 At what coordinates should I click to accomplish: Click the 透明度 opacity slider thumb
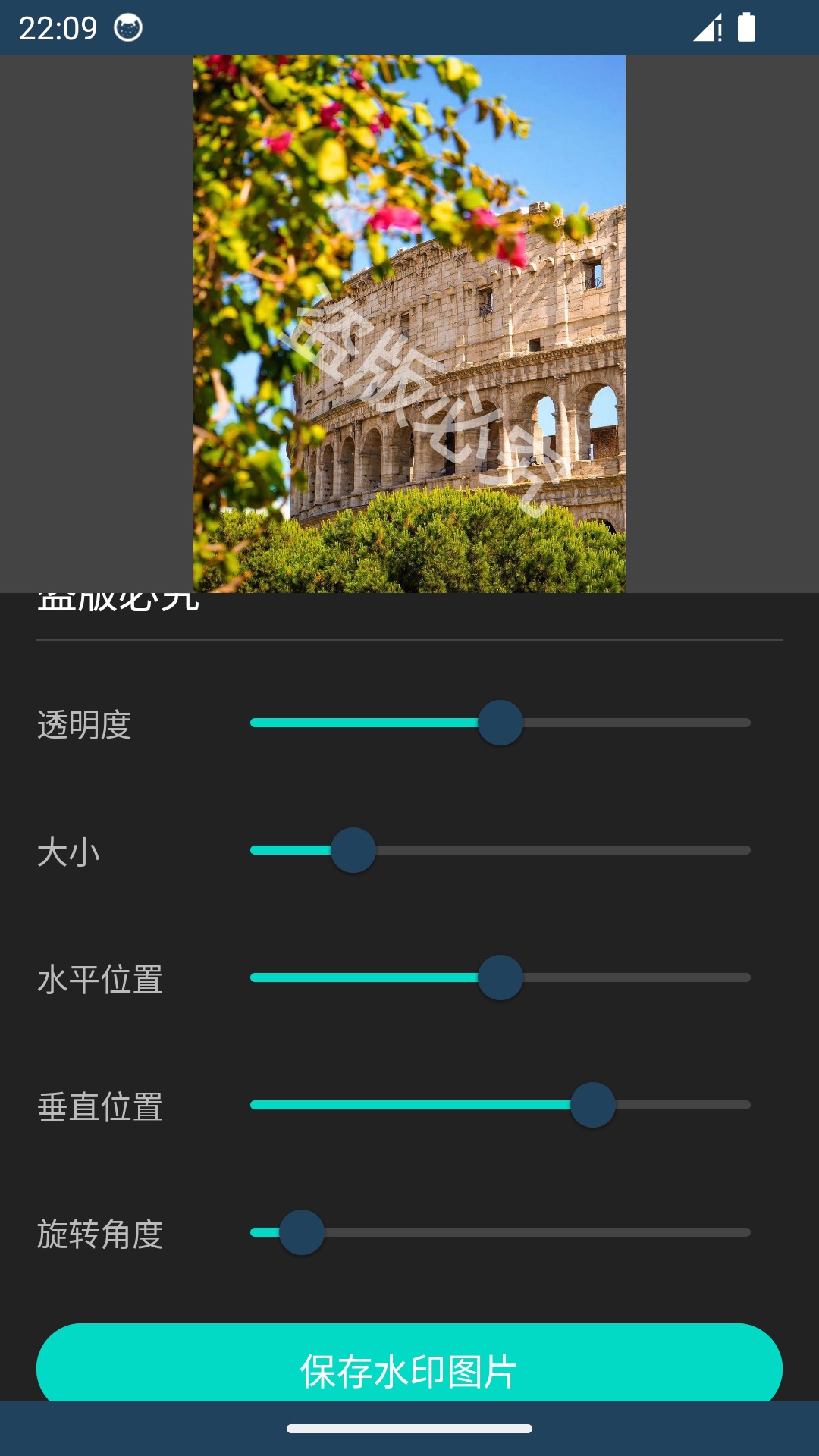tap(500, 724)
